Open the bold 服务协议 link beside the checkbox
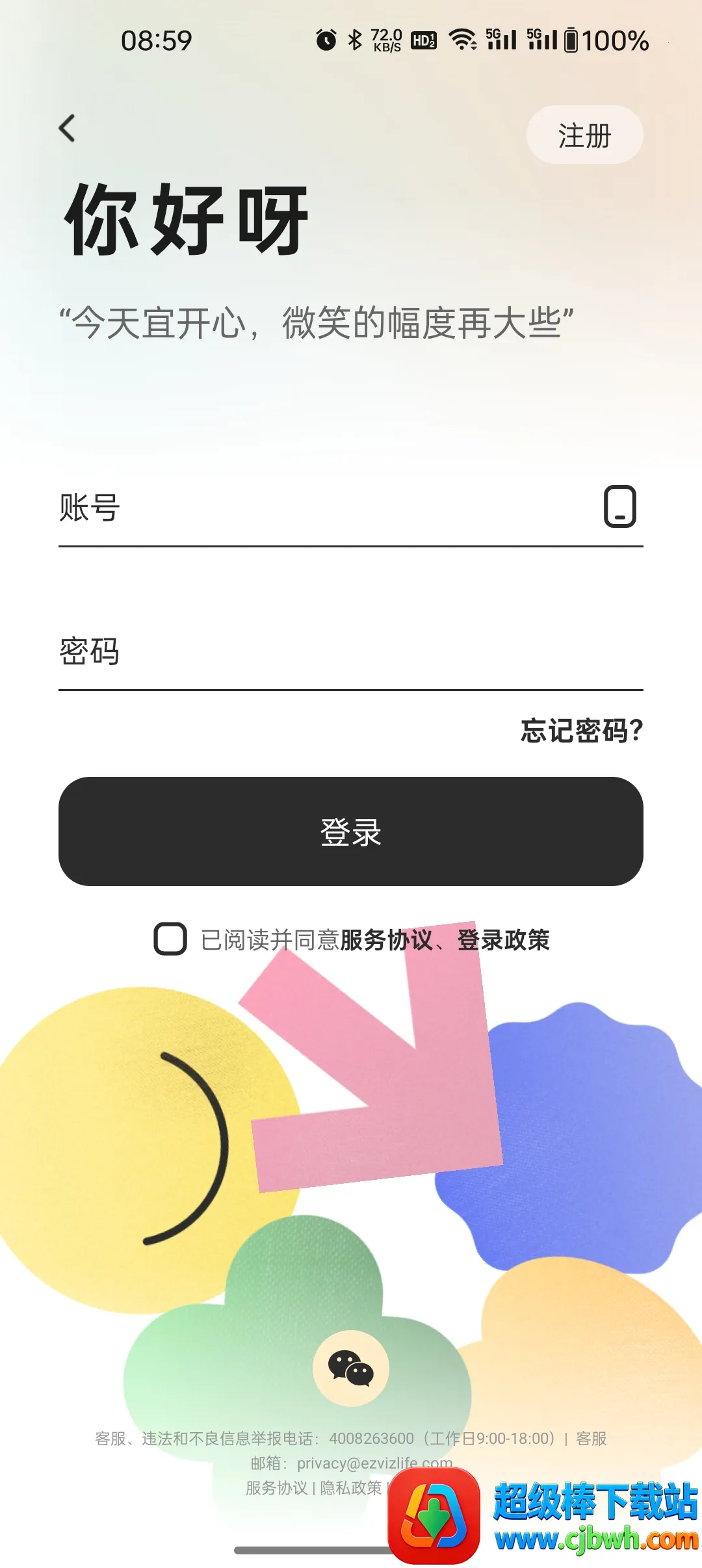The width and height of the screenshot is (702, 1568). 386,940
